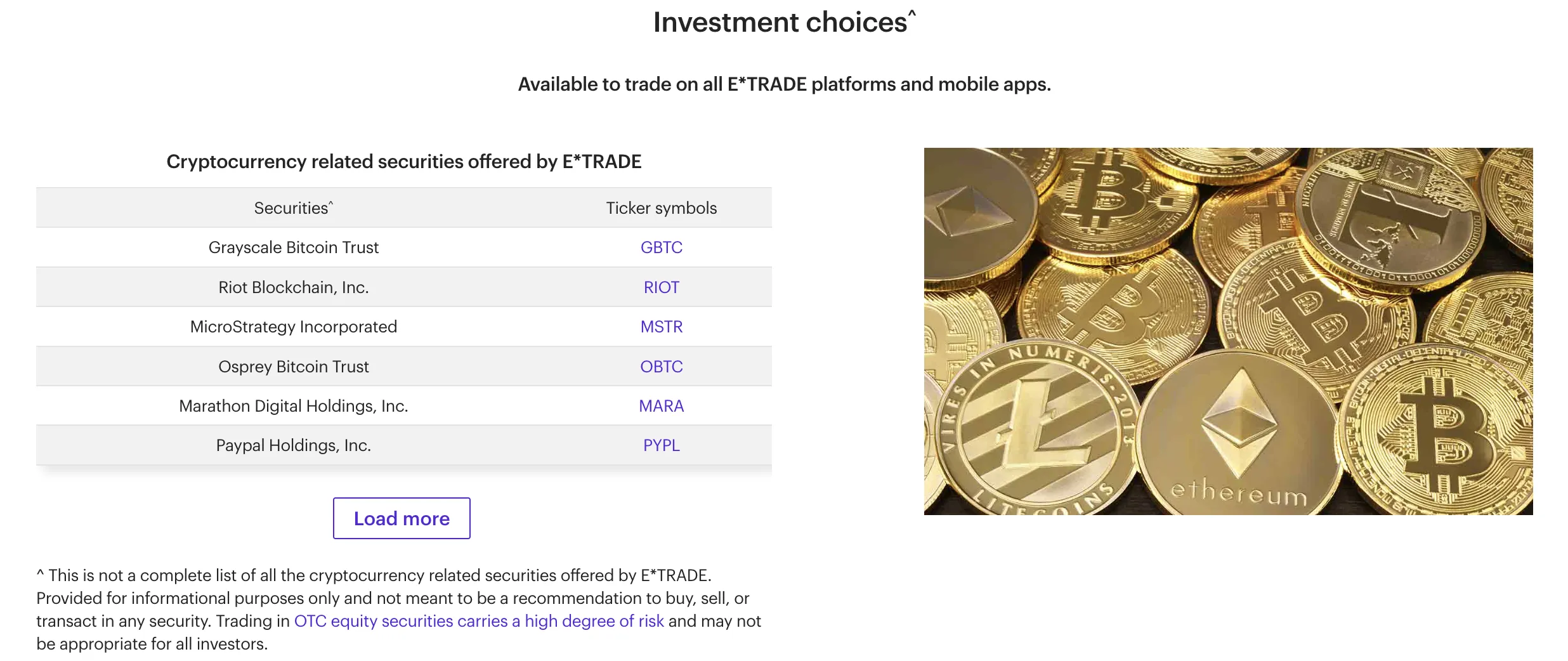Open the MARA ticker link
Image resolution: width=1568 pixels, height=661 pixels.
661,406
